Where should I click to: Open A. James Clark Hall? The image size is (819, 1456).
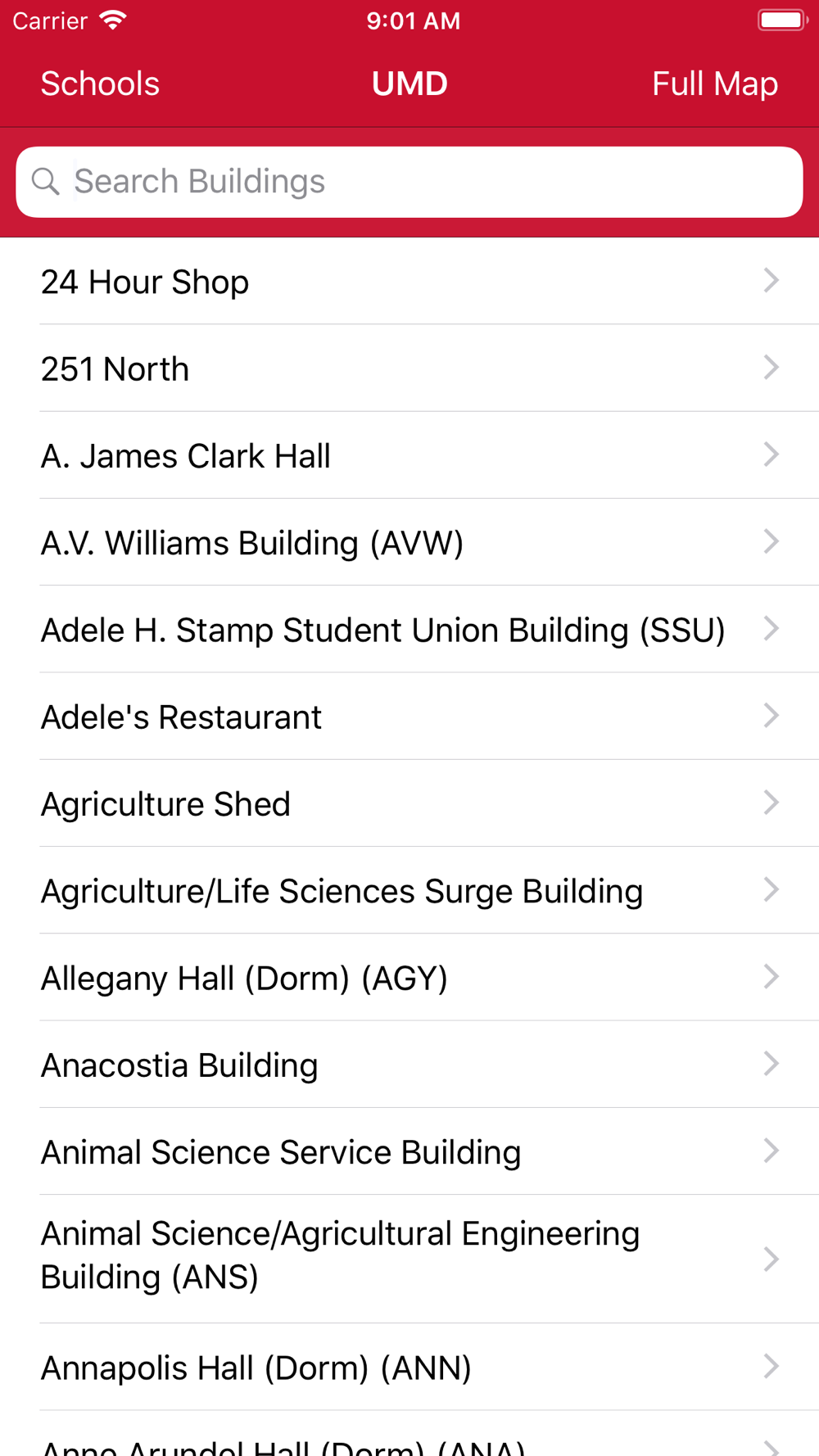[409, 455]
